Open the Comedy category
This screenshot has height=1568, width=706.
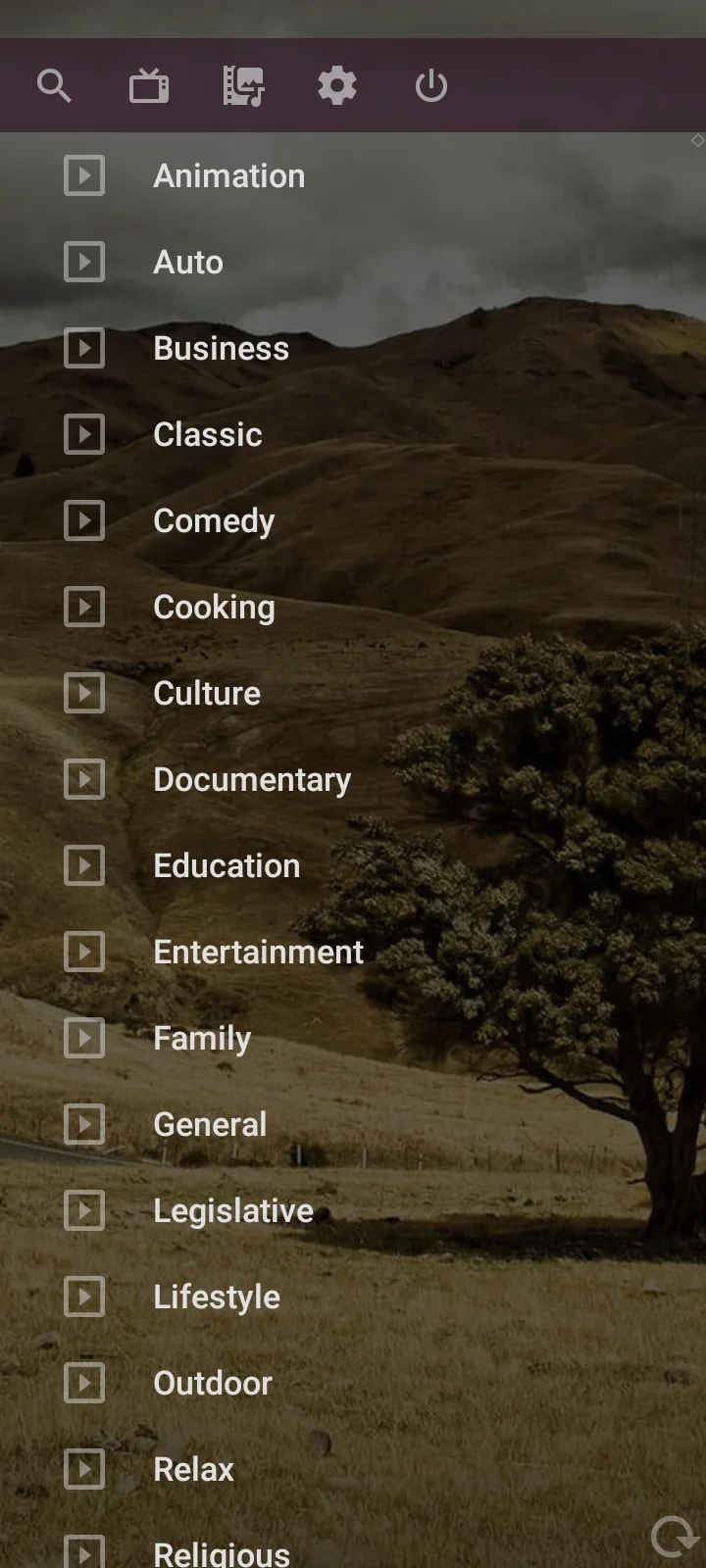tap(213, 520)
